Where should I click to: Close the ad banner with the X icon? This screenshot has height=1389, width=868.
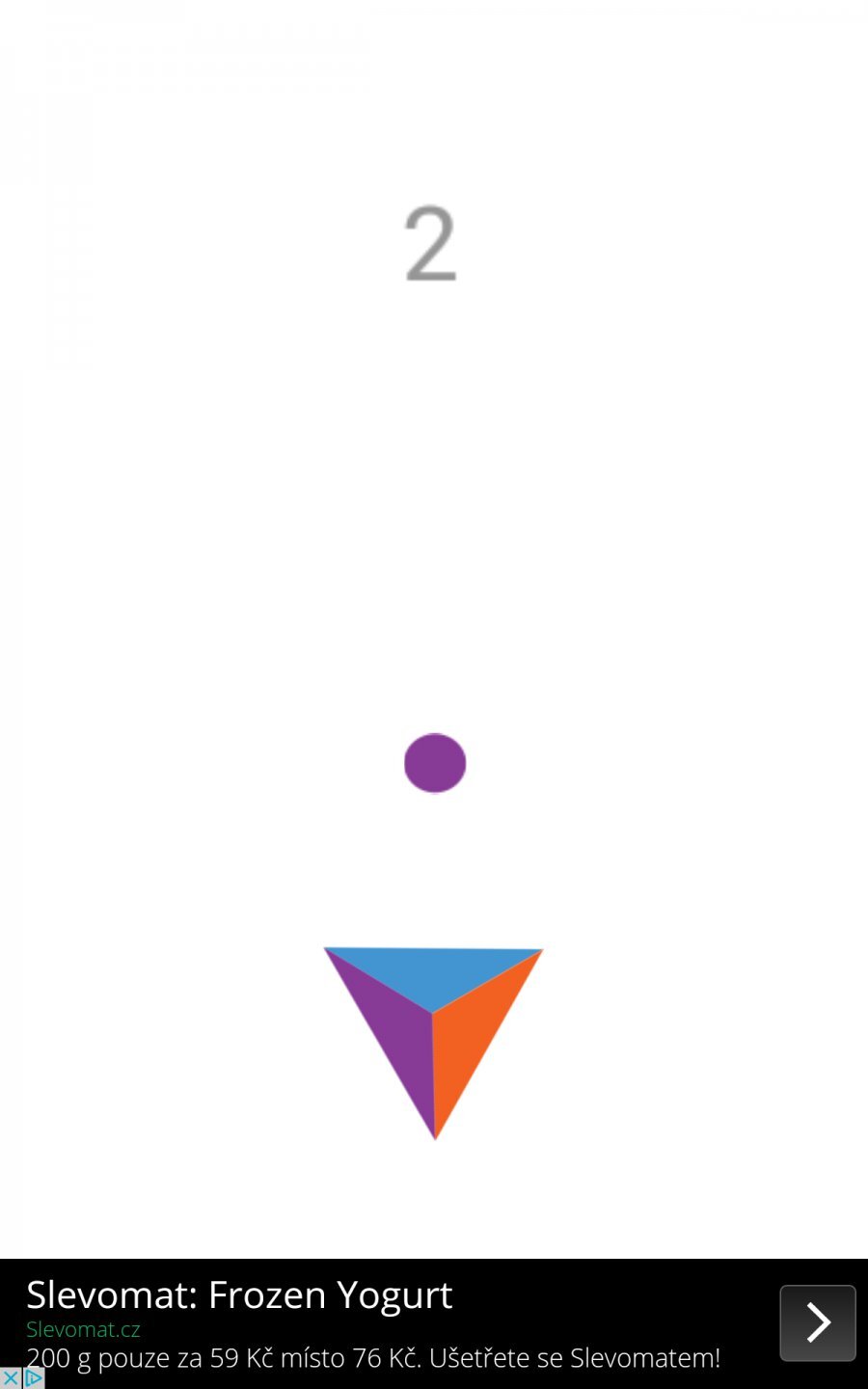[x=10, y=1377]
